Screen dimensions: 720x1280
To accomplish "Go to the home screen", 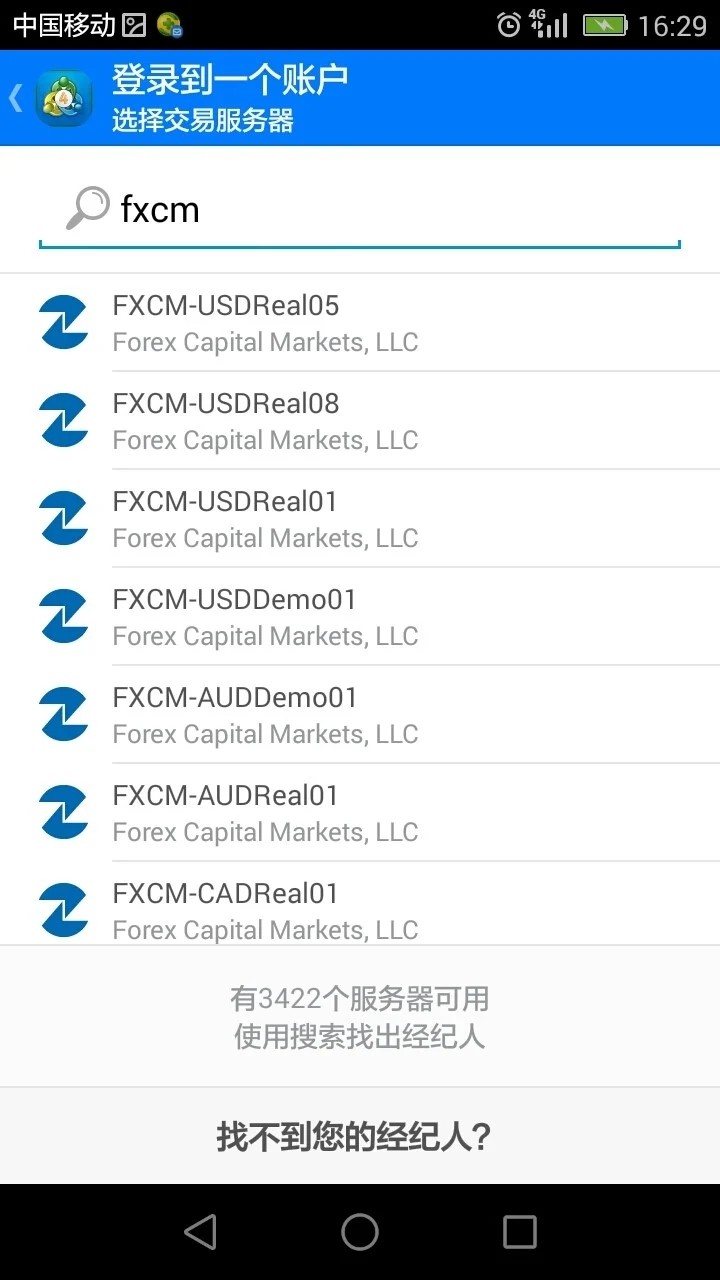I will point(360,1232).
